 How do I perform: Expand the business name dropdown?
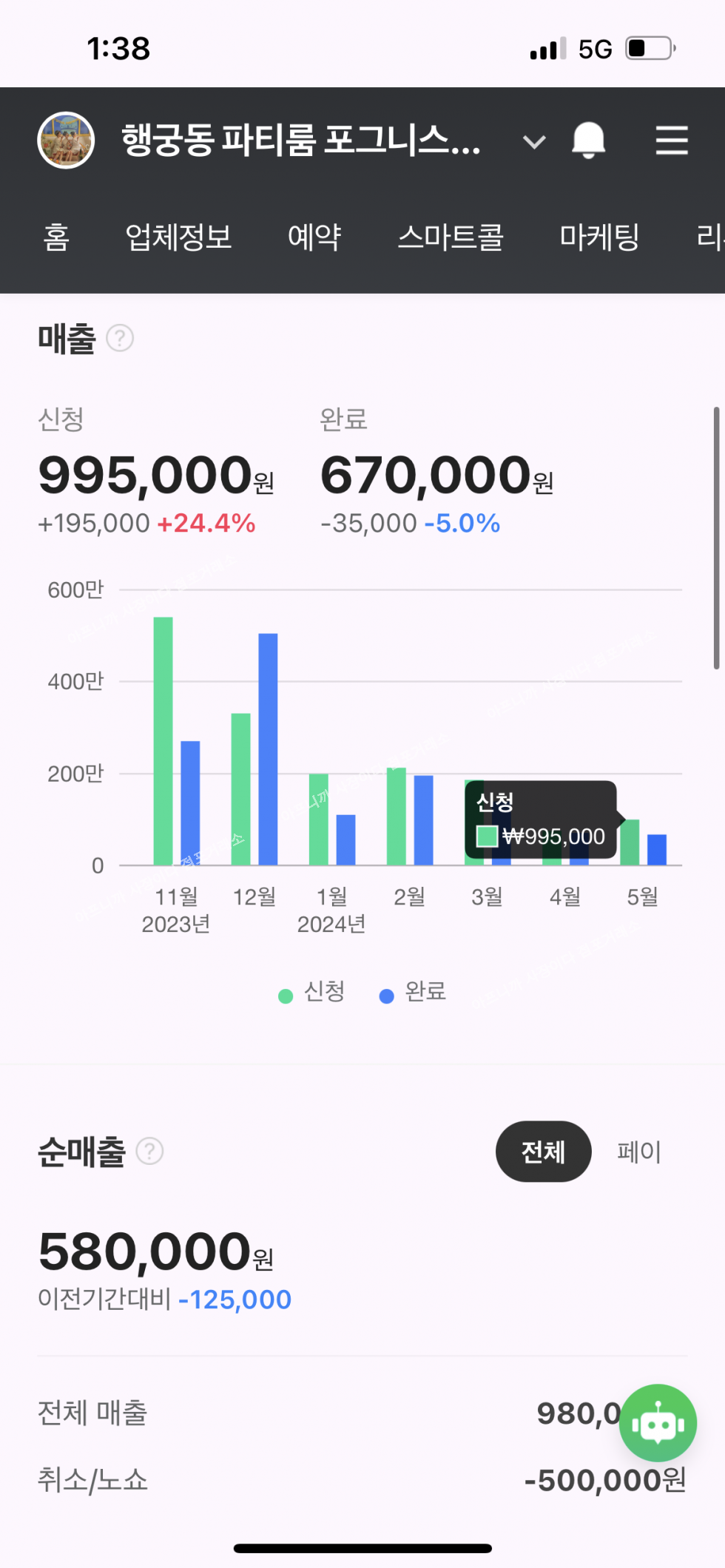pos(534,141)
